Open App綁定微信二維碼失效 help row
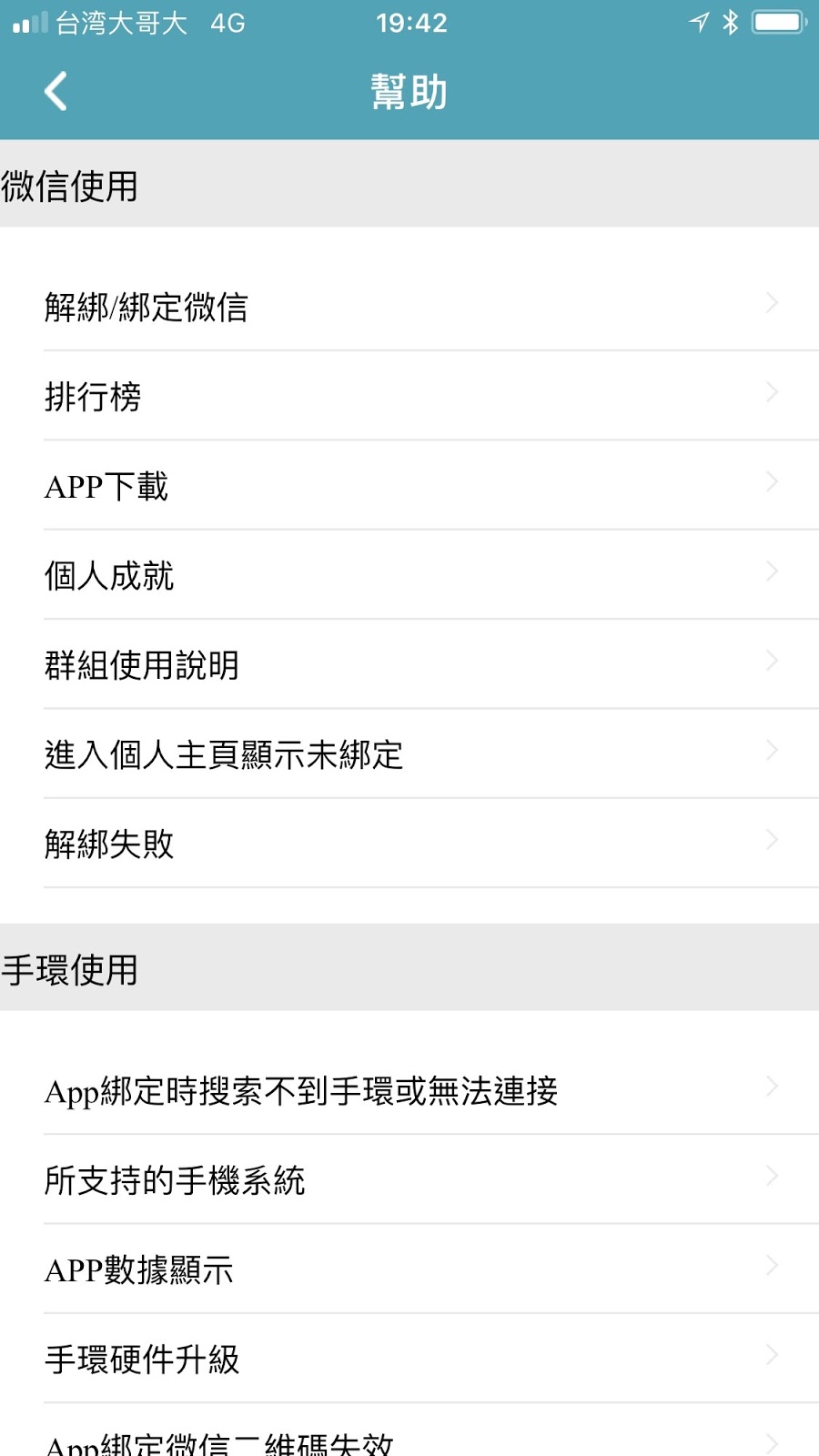Image resolution: width=819 pixels, height=1456 pixels. (x=409, y=1440)
